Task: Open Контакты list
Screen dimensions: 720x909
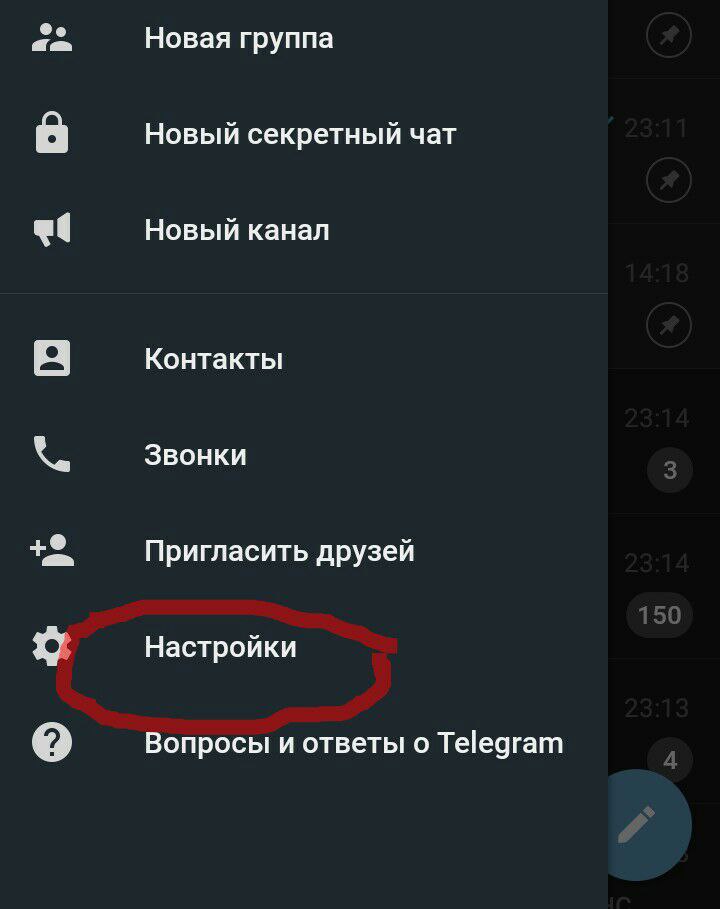Action: pos(213,359)
